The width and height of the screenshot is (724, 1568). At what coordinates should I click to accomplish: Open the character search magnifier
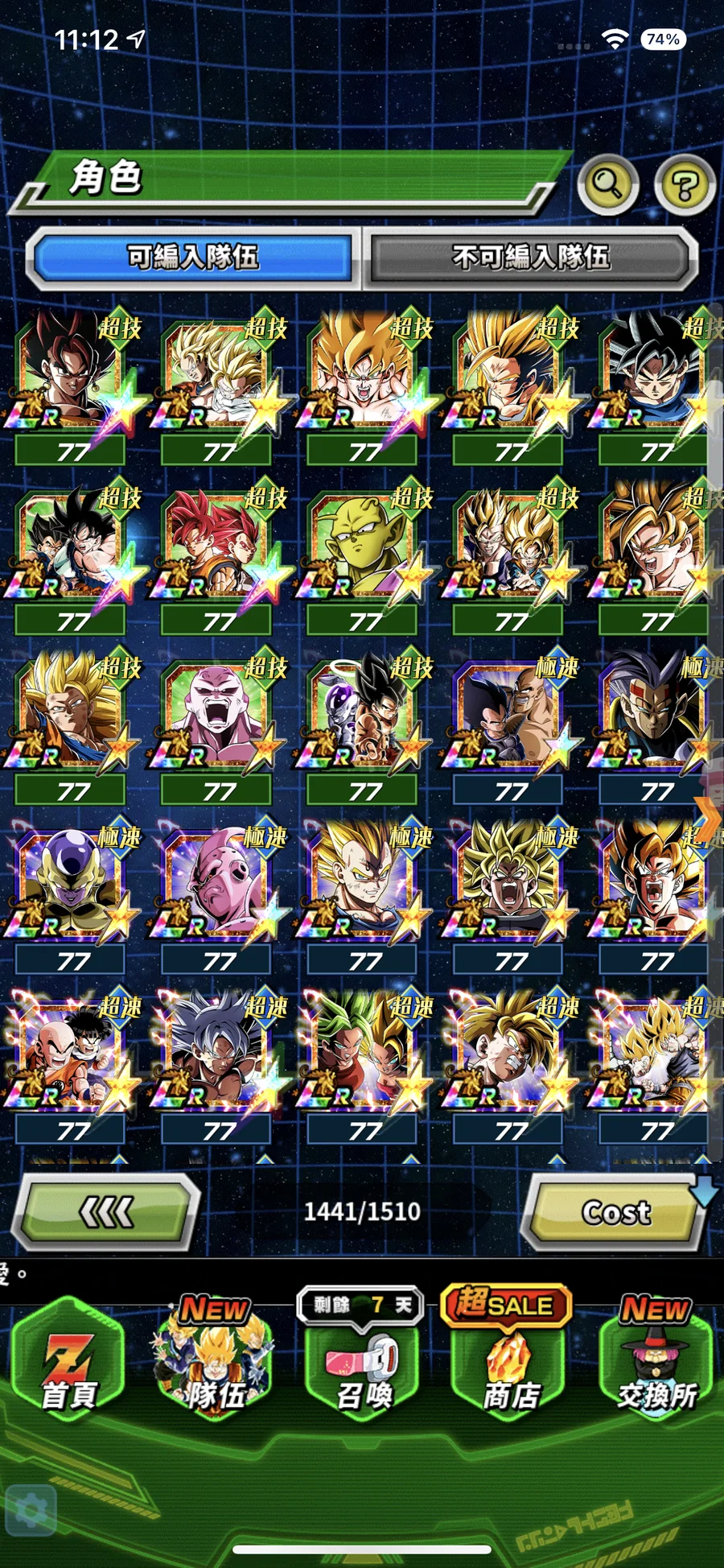coord(607,184)
